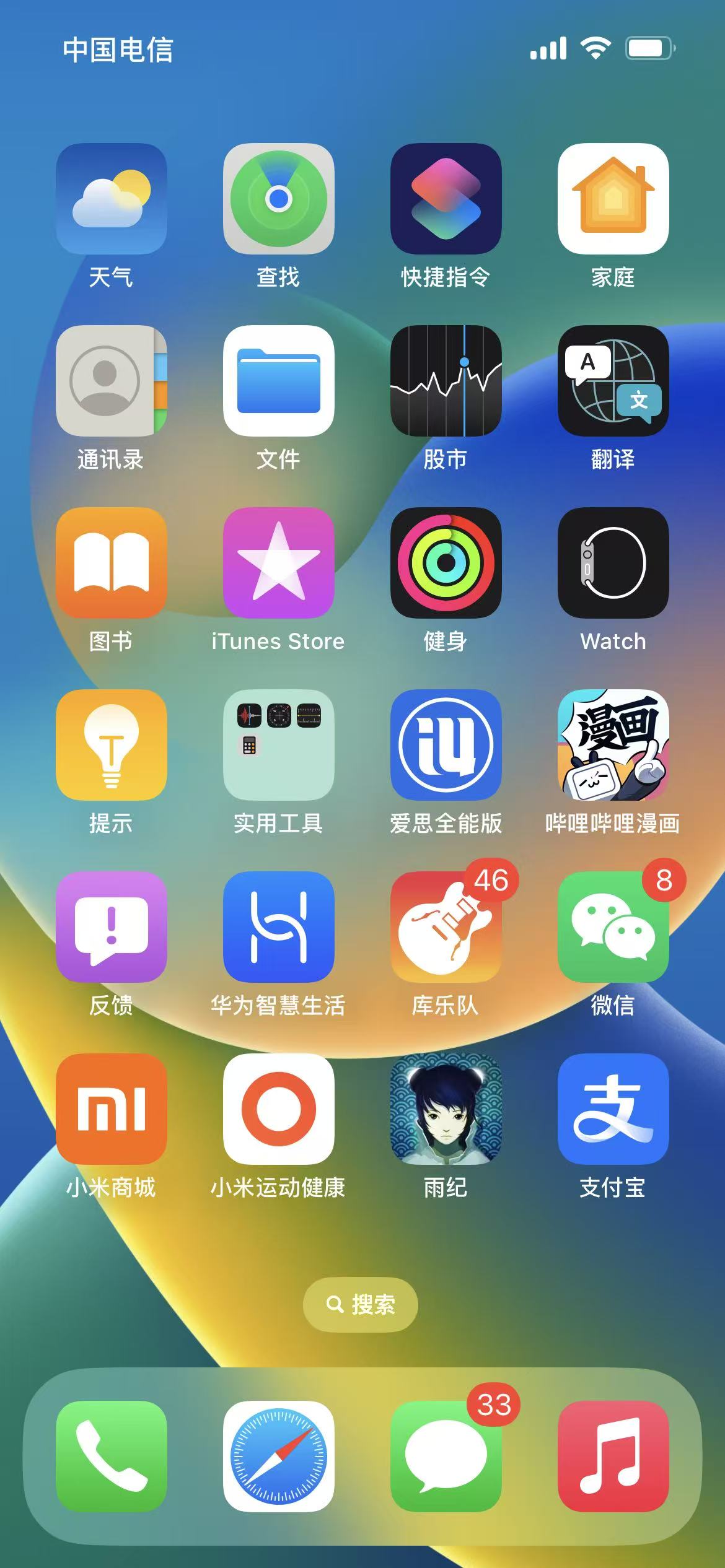Tap the 搜索 search pill
The image size is (725, 1568).
361,1305
